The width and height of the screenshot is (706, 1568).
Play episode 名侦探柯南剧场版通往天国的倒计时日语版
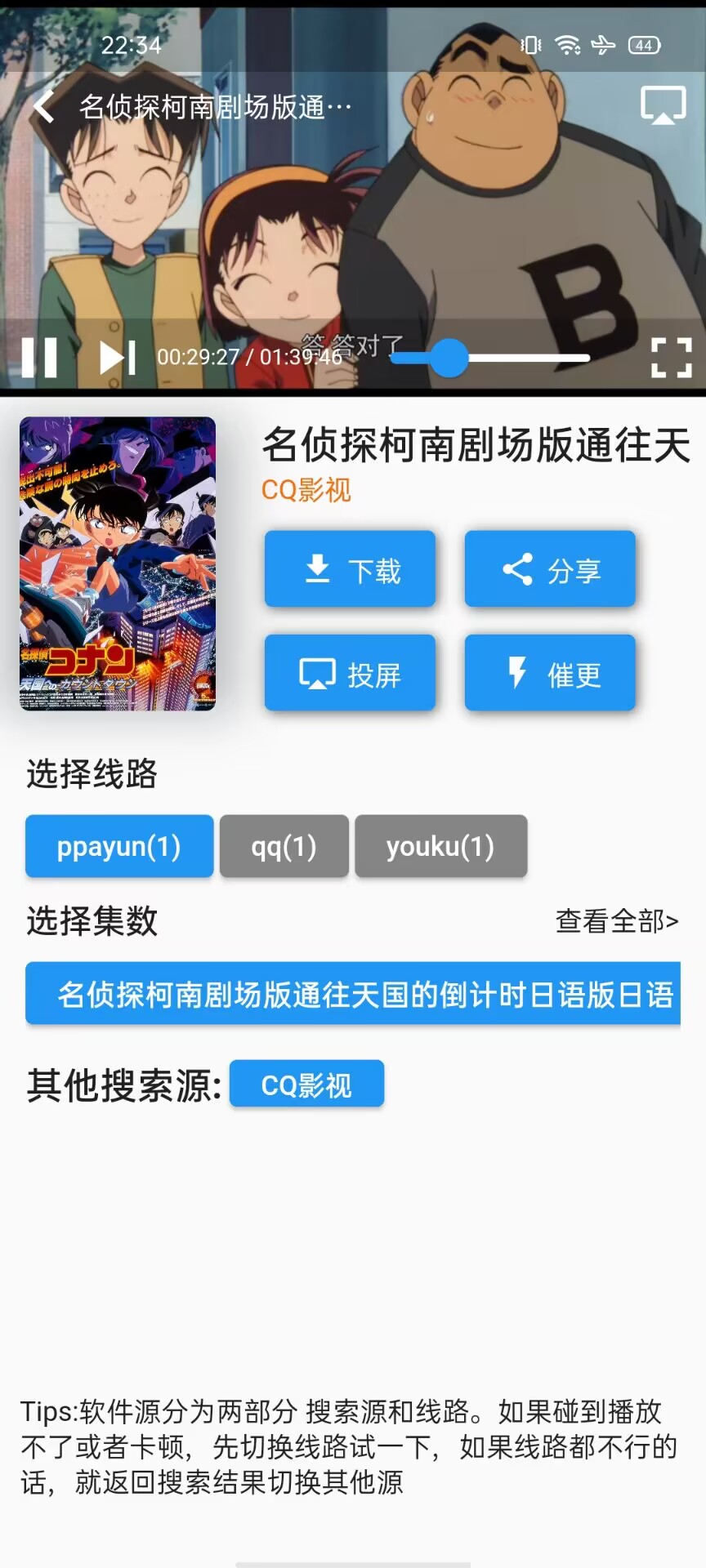[x=353, y=994]
